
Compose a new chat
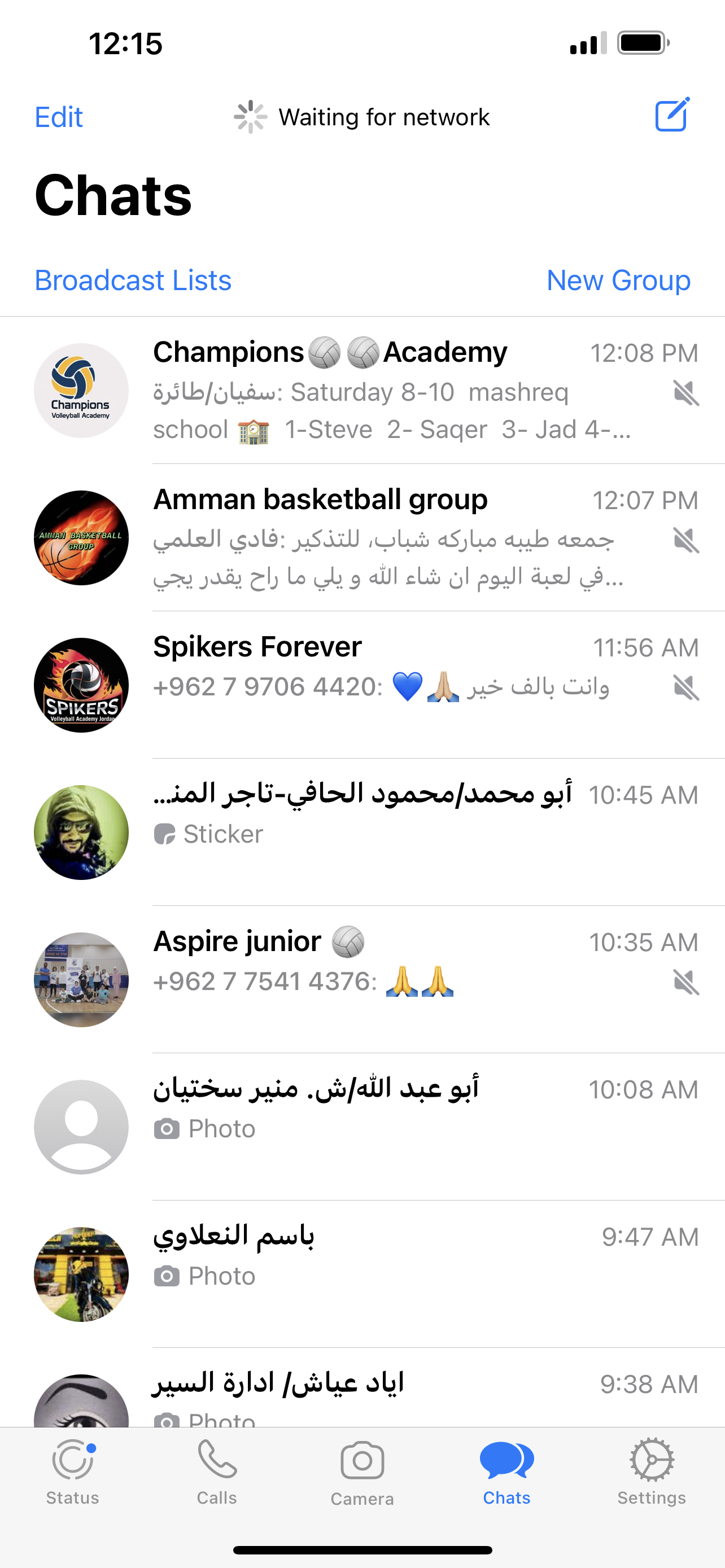tap(672, 115)
